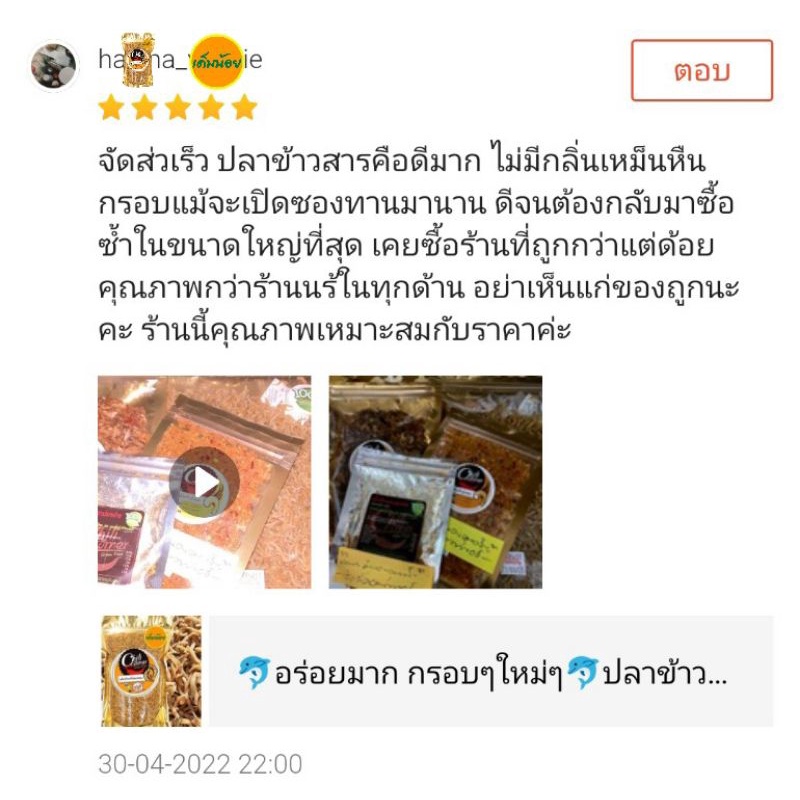
Task: Play the review video
Action: click(x=204, y=482)
